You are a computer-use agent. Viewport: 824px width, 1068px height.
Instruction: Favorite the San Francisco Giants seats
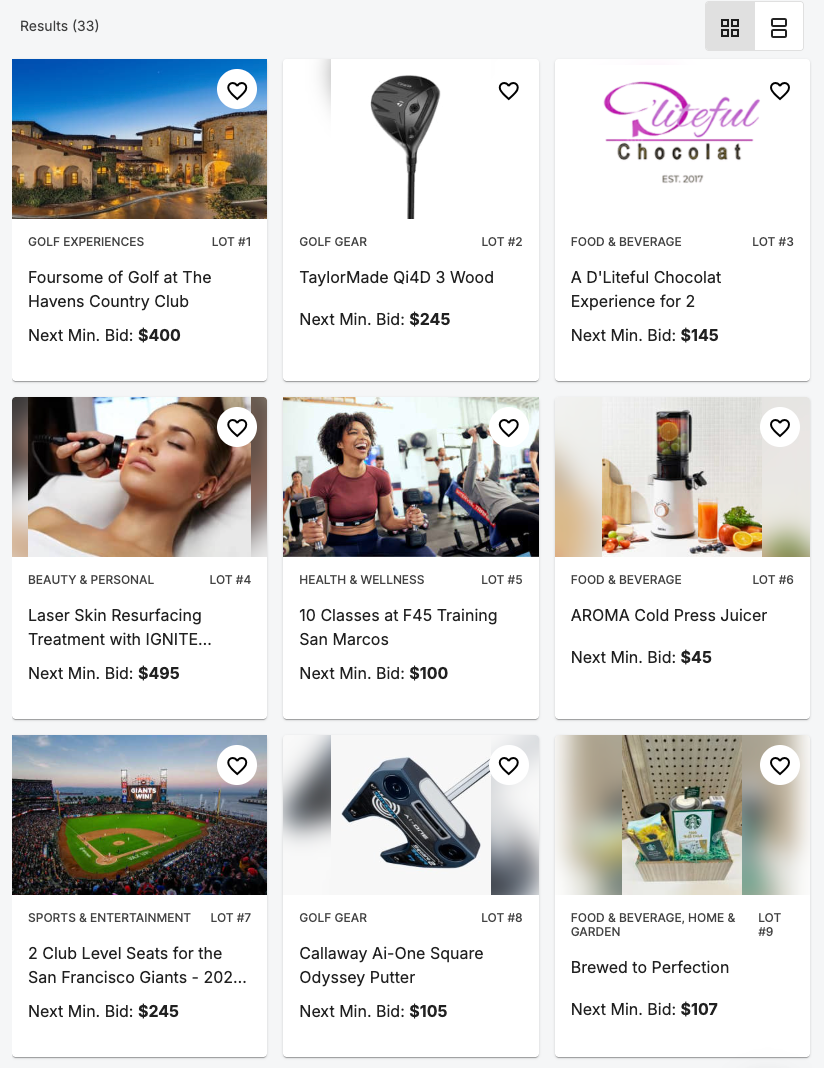tap(237, 767)
